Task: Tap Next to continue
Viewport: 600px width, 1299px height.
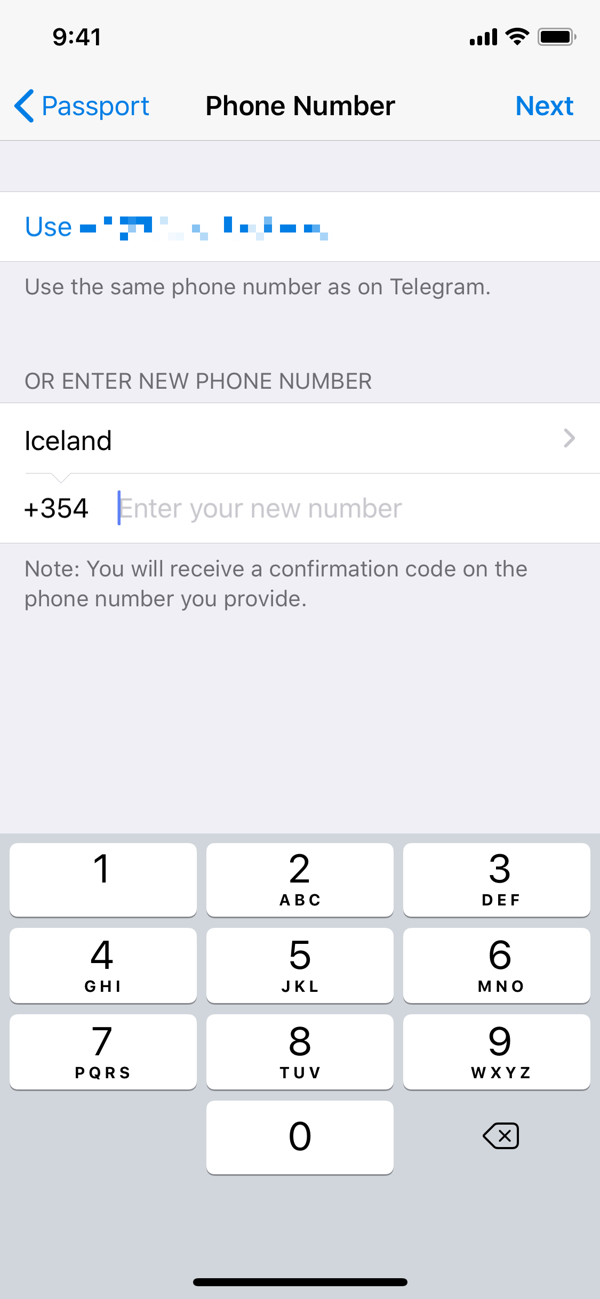Action: click(544, 106)
